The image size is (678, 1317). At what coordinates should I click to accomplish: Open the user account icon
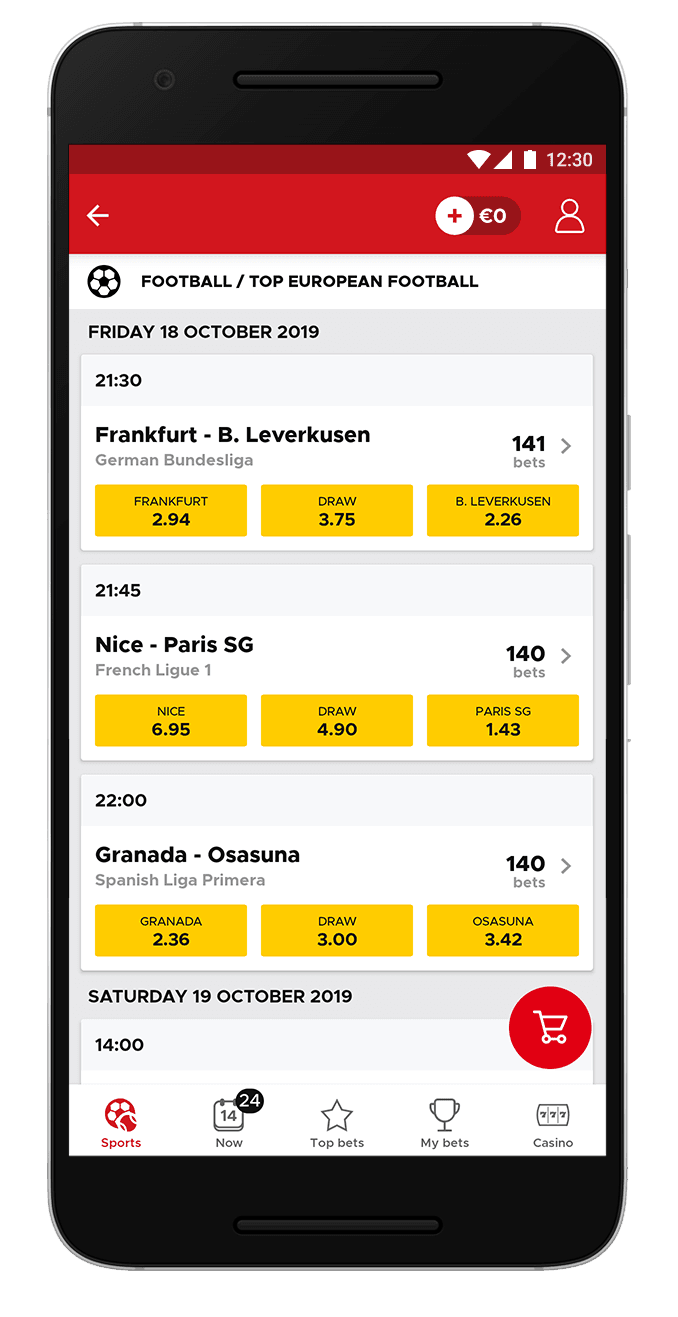pos(569,216)
